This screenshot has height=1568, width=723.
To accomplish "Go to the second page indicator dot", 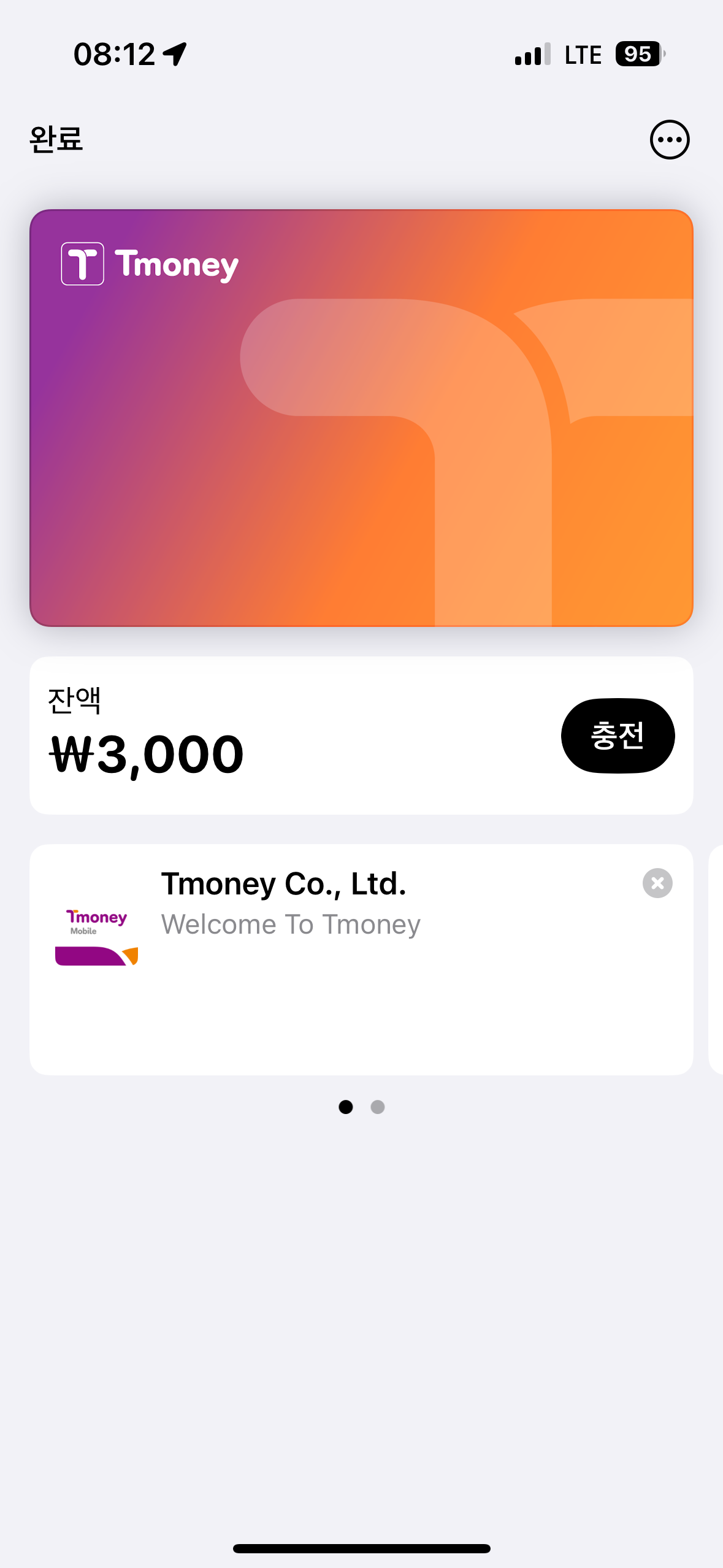I will pos(378,1107).
